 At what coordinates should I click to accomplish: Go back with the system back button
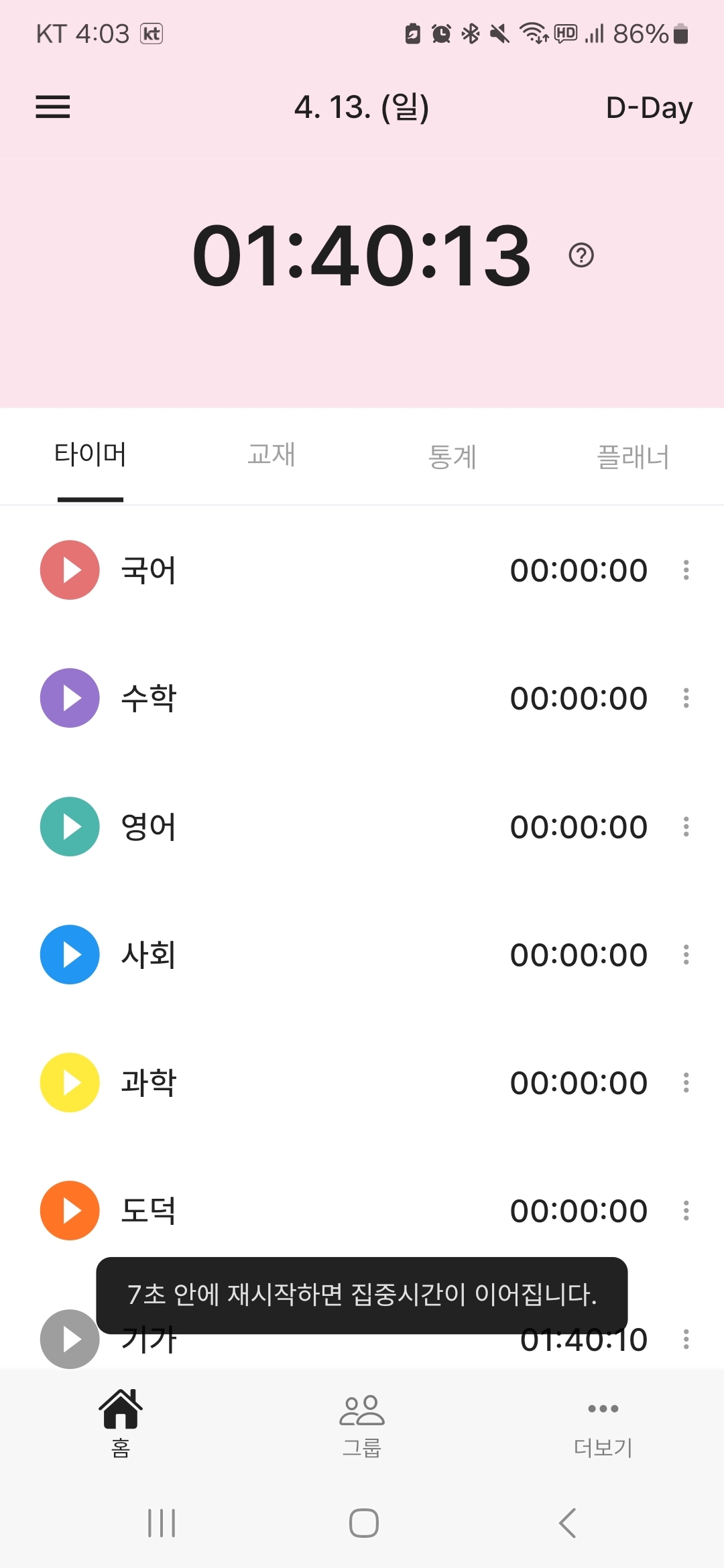[x=567, y=1523]
